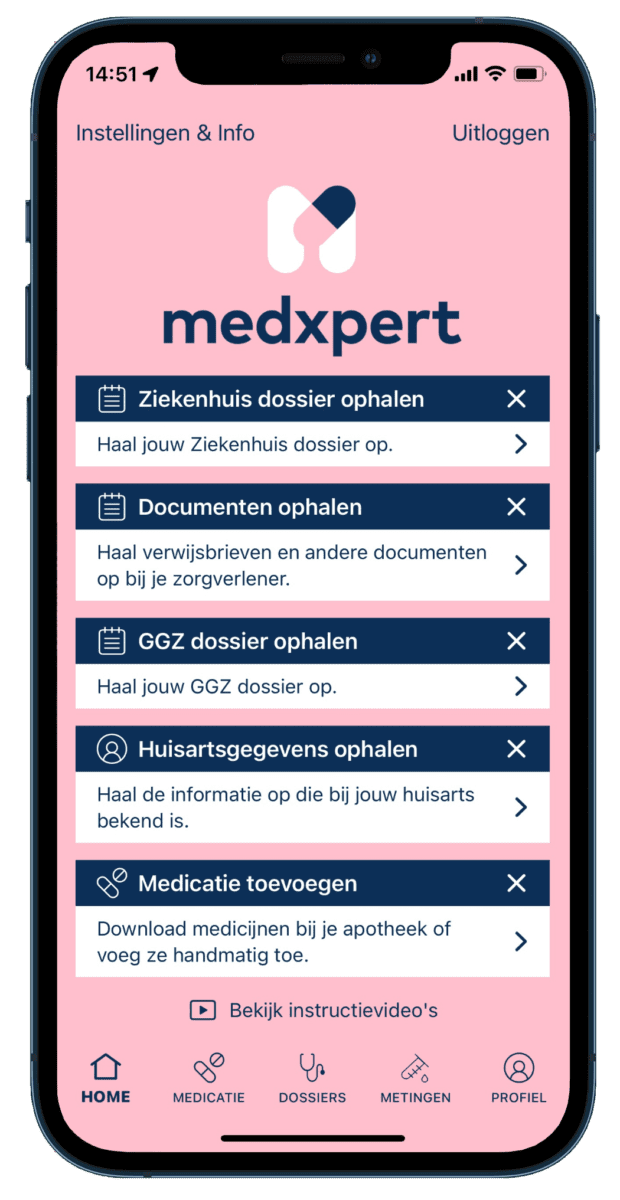Open Haal jouw Ziekenhuis dossier op
This screenshot has height=1200, width=620.
point(312,444)
